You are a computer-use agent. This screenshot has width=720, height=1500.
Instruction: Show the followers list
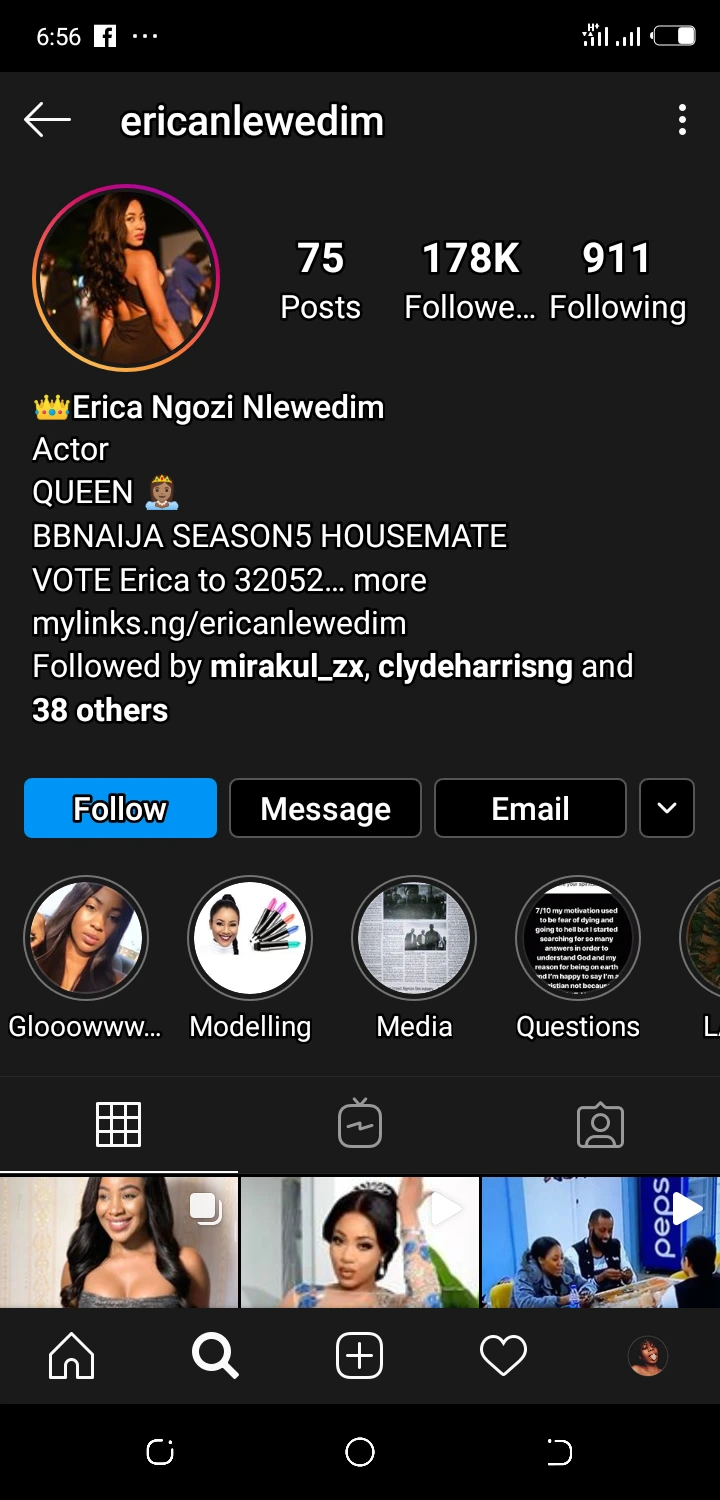[x=470, y=280]
